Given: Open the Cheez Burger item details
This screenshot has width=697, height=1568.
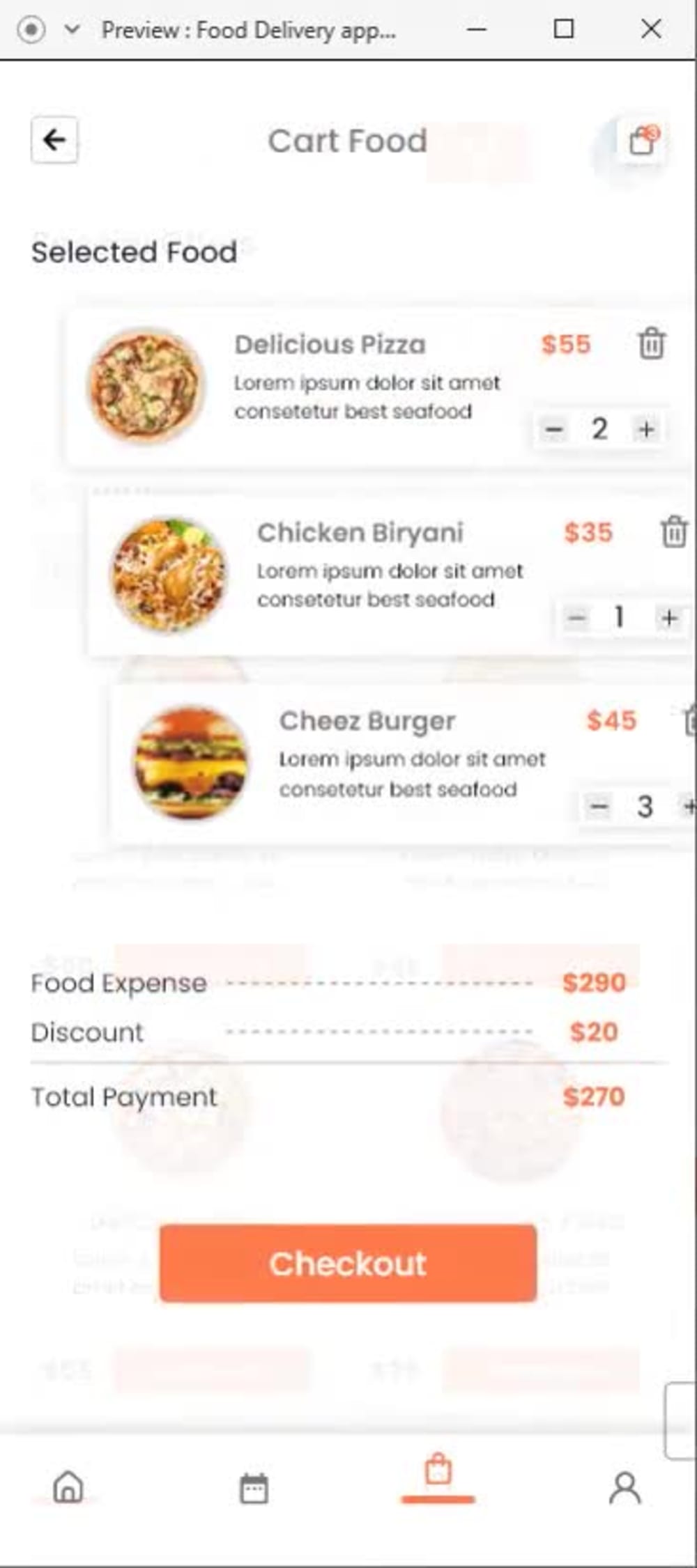Looking at the screenshot, I should click(x=367, y=721).
